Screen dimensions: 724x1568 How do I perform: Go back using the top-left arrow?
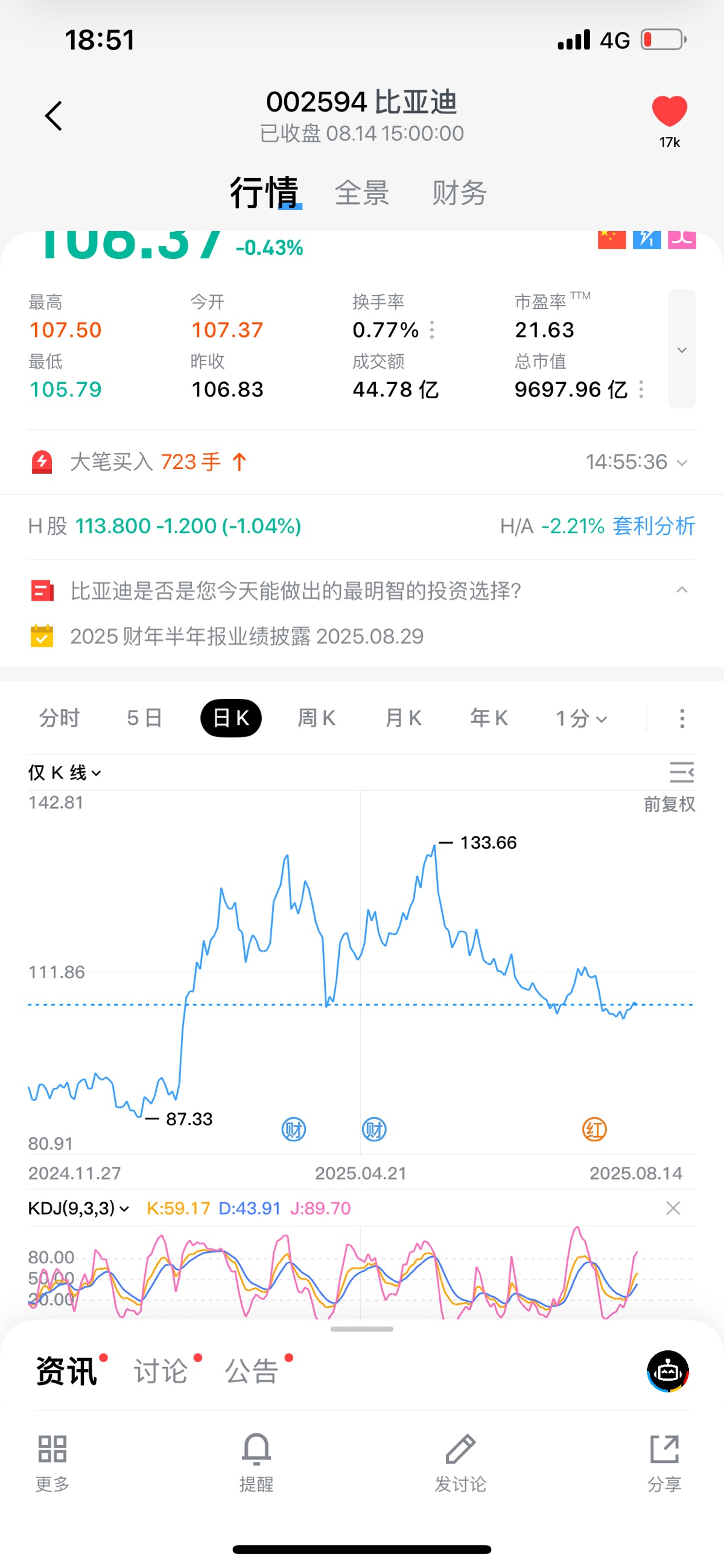[54, 116]
